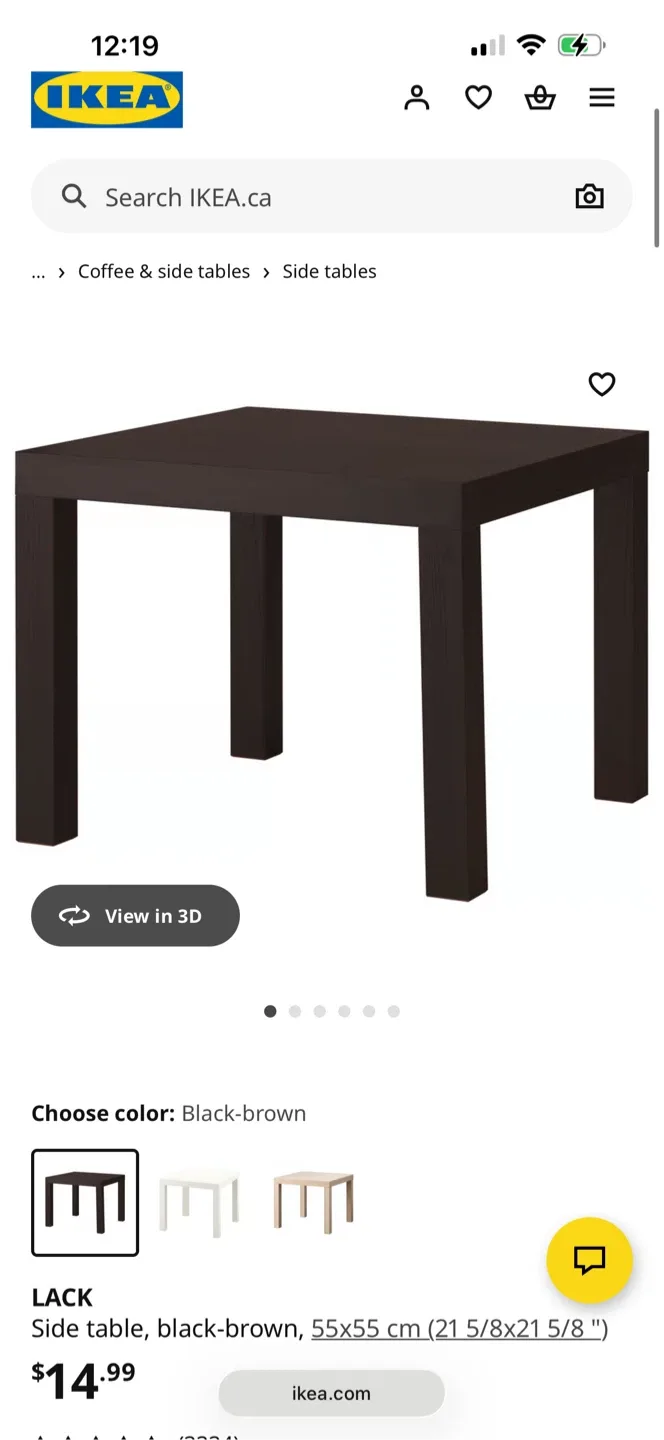Tap the IKEA logo to go home

(x=107, y=99)
